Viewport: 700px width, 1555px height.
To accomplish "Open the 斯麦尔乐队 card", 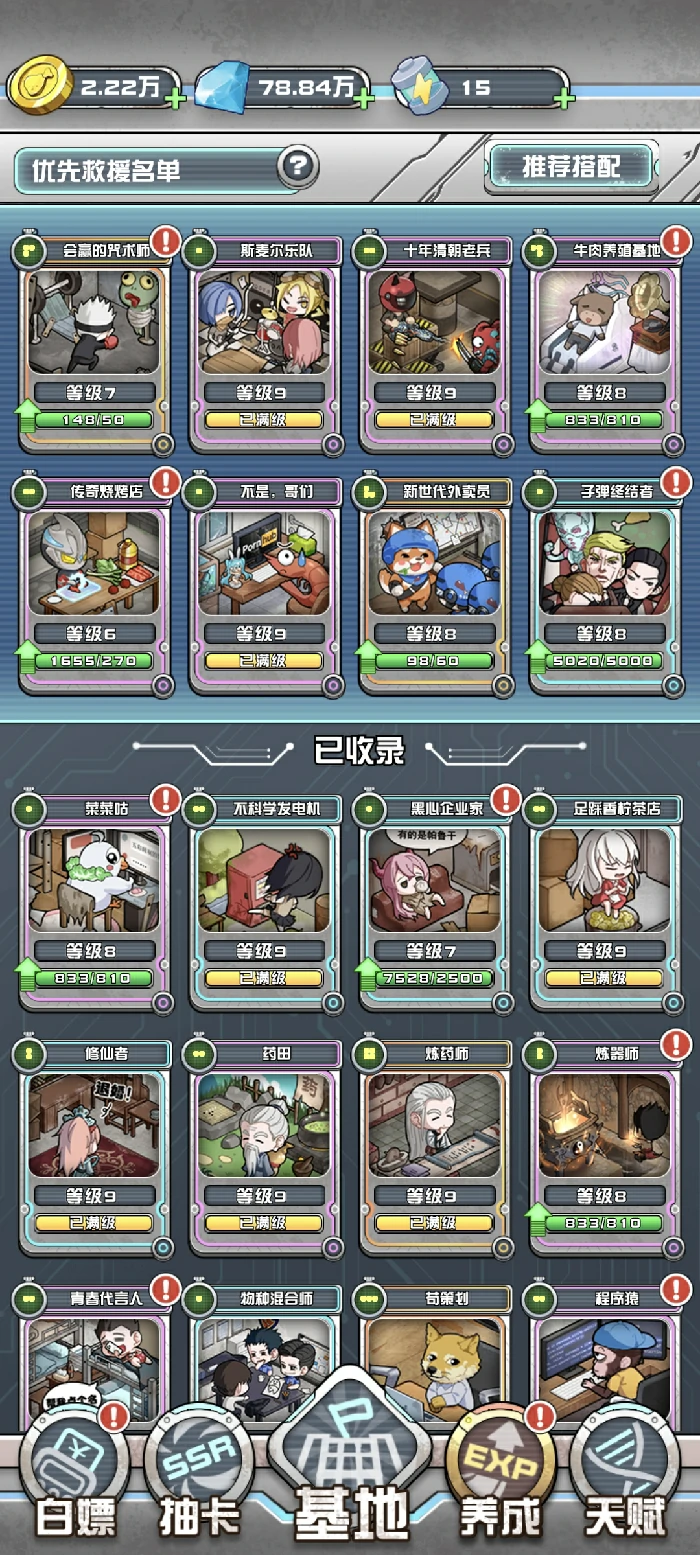I will click(263, 340).
